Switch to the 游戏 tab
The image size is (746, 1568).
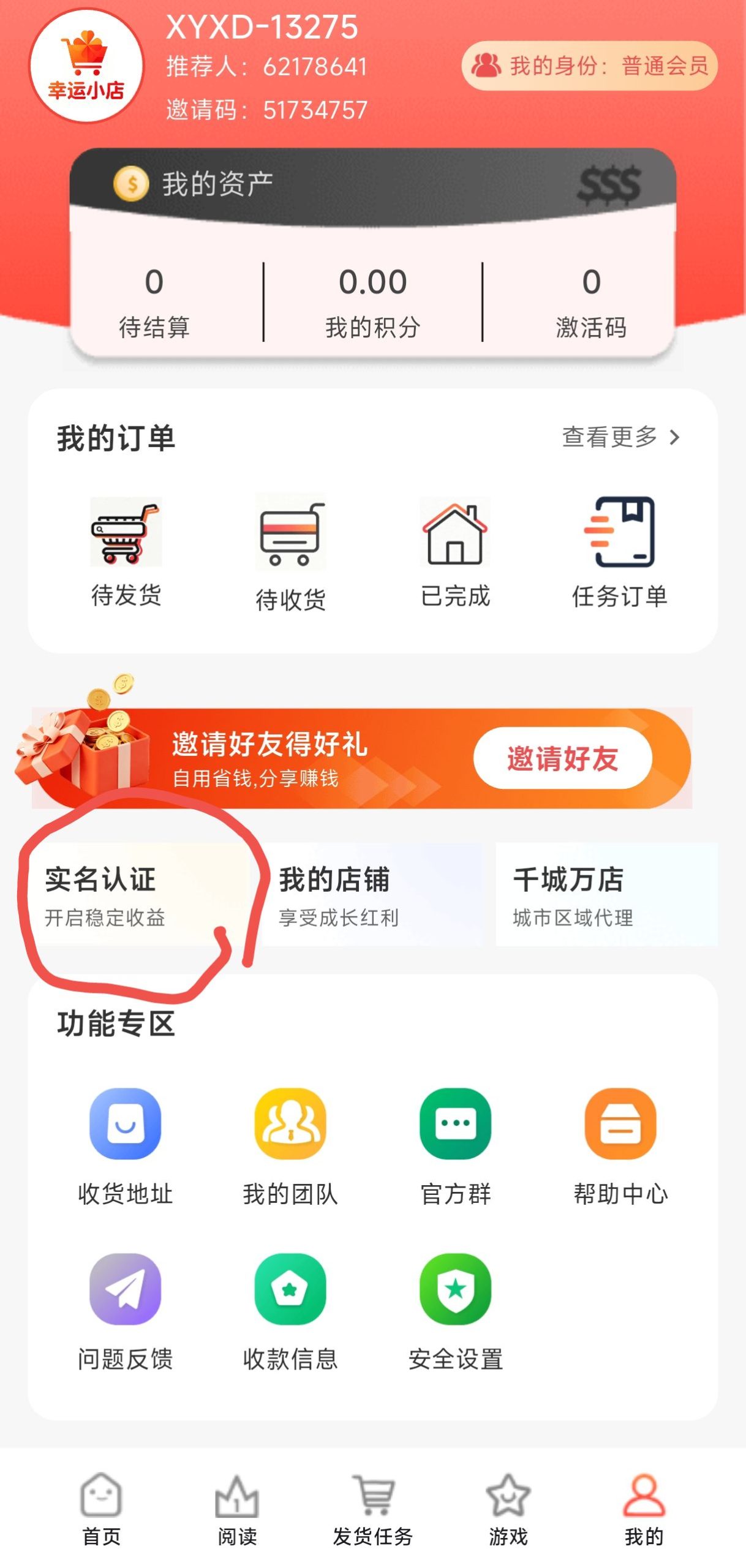(x=508, y=1508)
